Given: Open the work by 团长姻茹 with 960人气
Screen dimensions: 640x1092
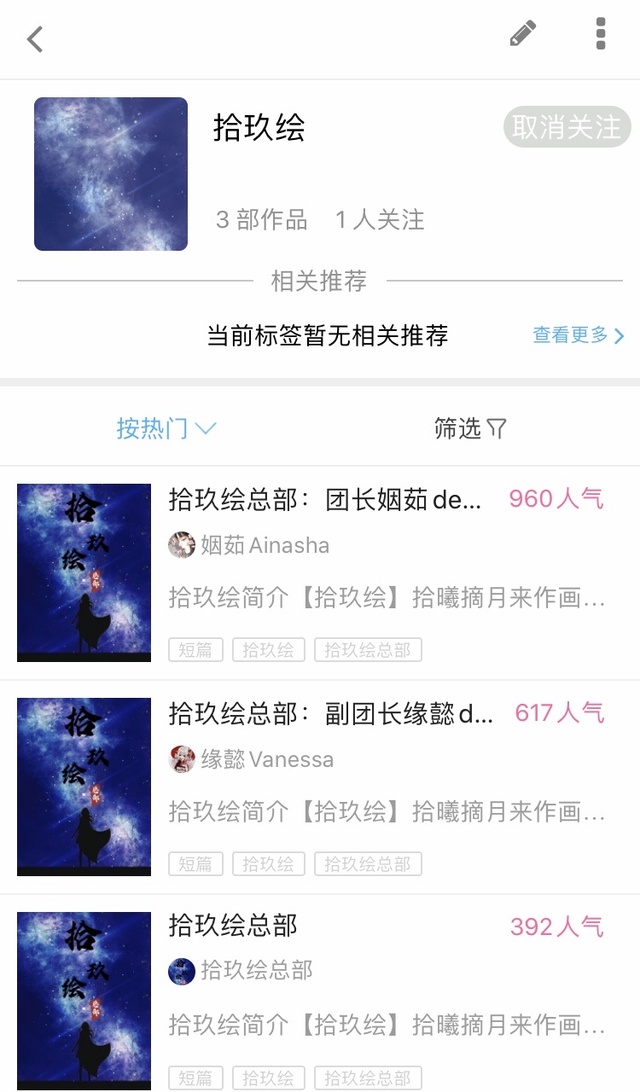Looking at the screenshot, I should tap(320, 572).
